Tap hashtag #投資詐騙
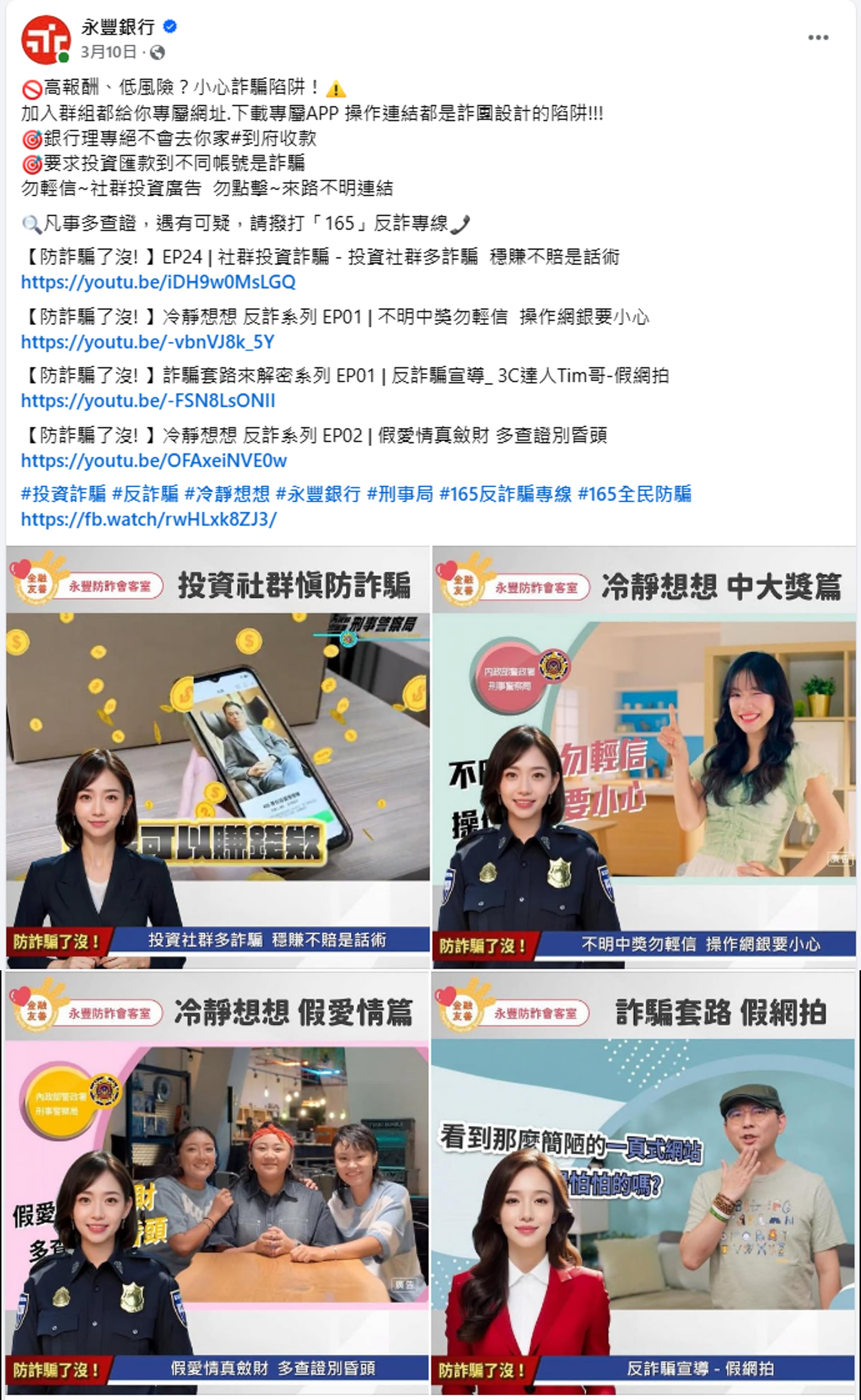Viewport: 861px width, 1400px height. tap(63, 494)
